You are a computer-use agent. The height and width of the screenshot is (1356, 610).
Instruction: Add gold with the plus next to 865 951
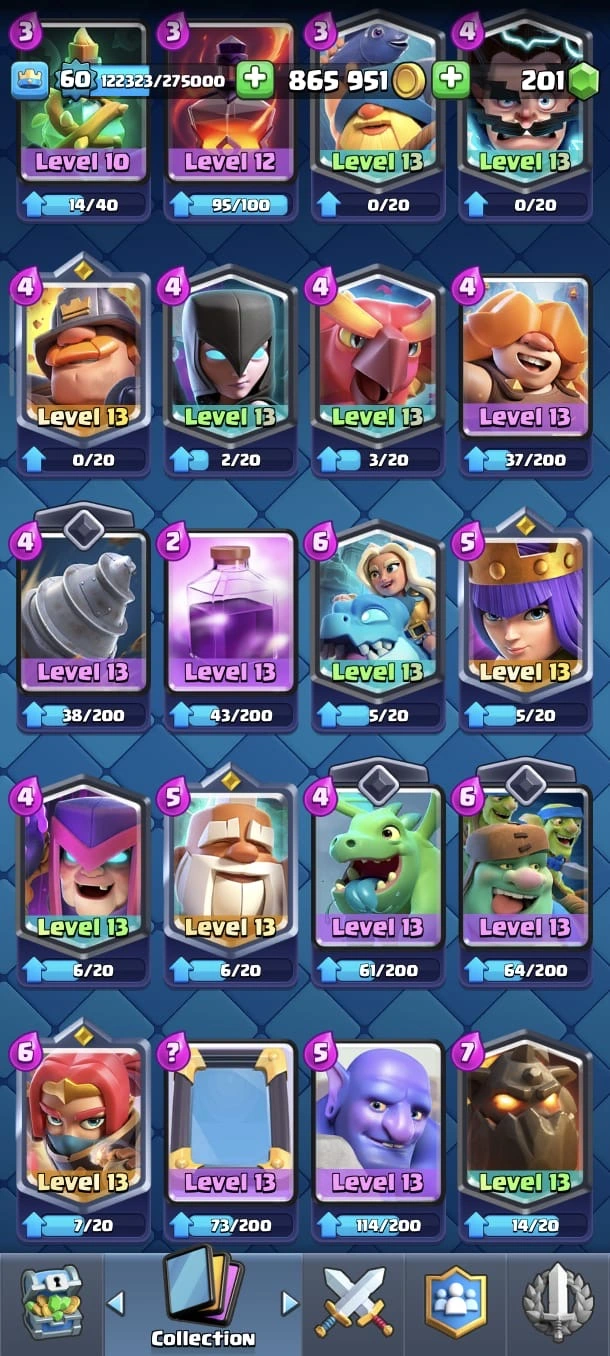pos(452,80)
